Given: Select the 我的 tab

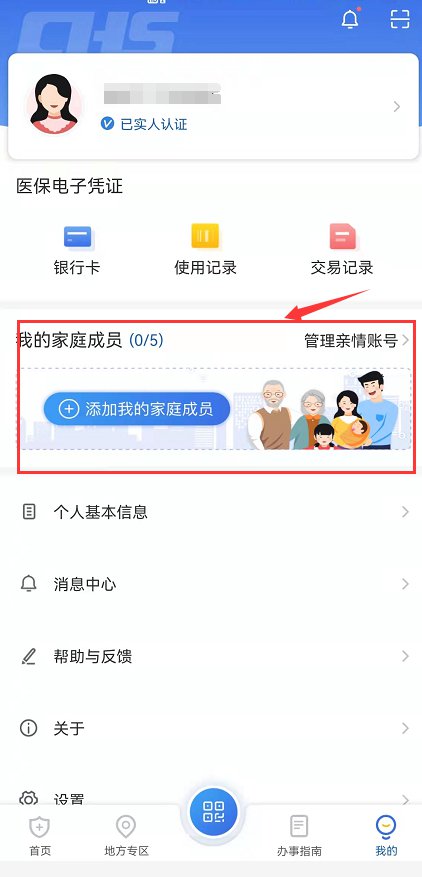Looking at the screenshot, I should click(386, 836).
